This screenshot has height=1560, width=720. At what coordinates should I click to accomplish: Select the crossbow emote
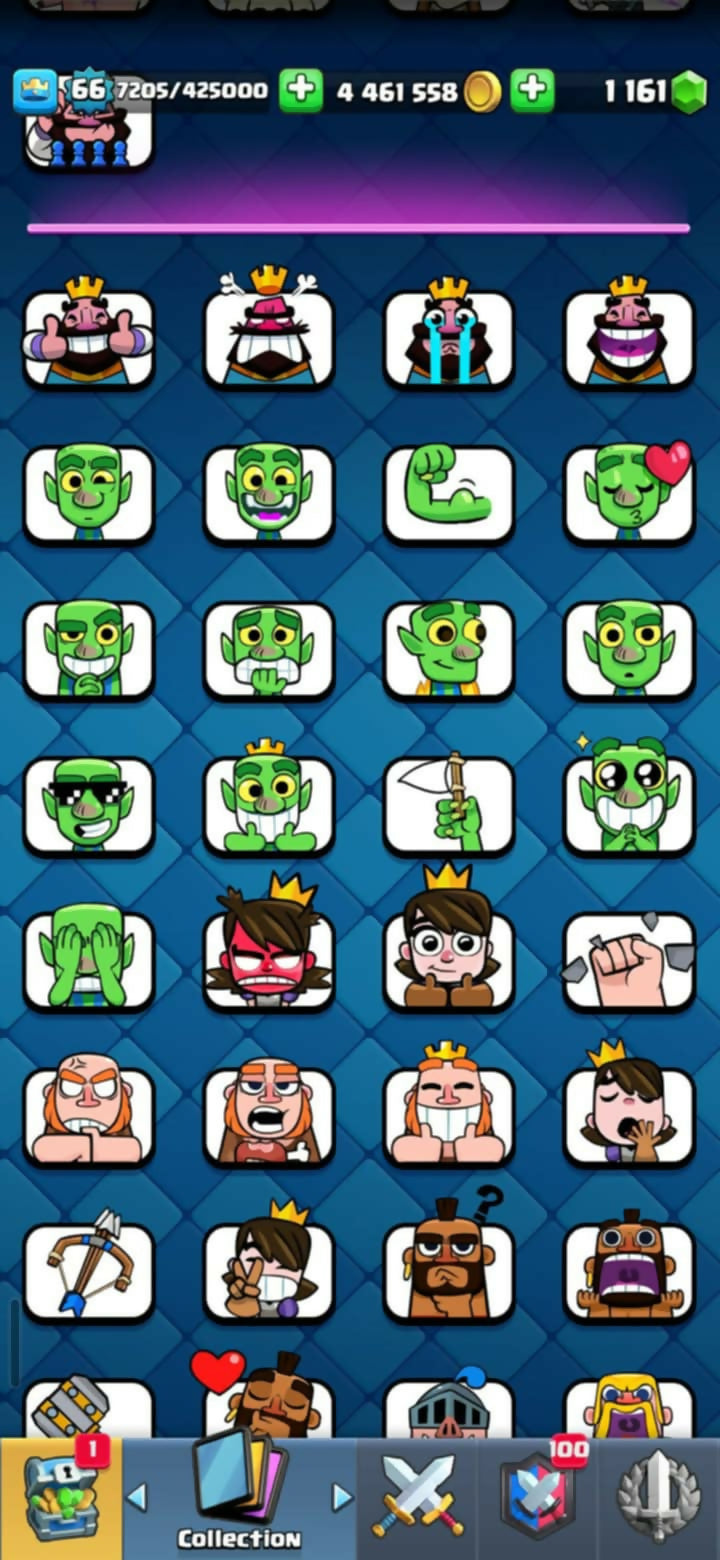(x=88, y=1270)
